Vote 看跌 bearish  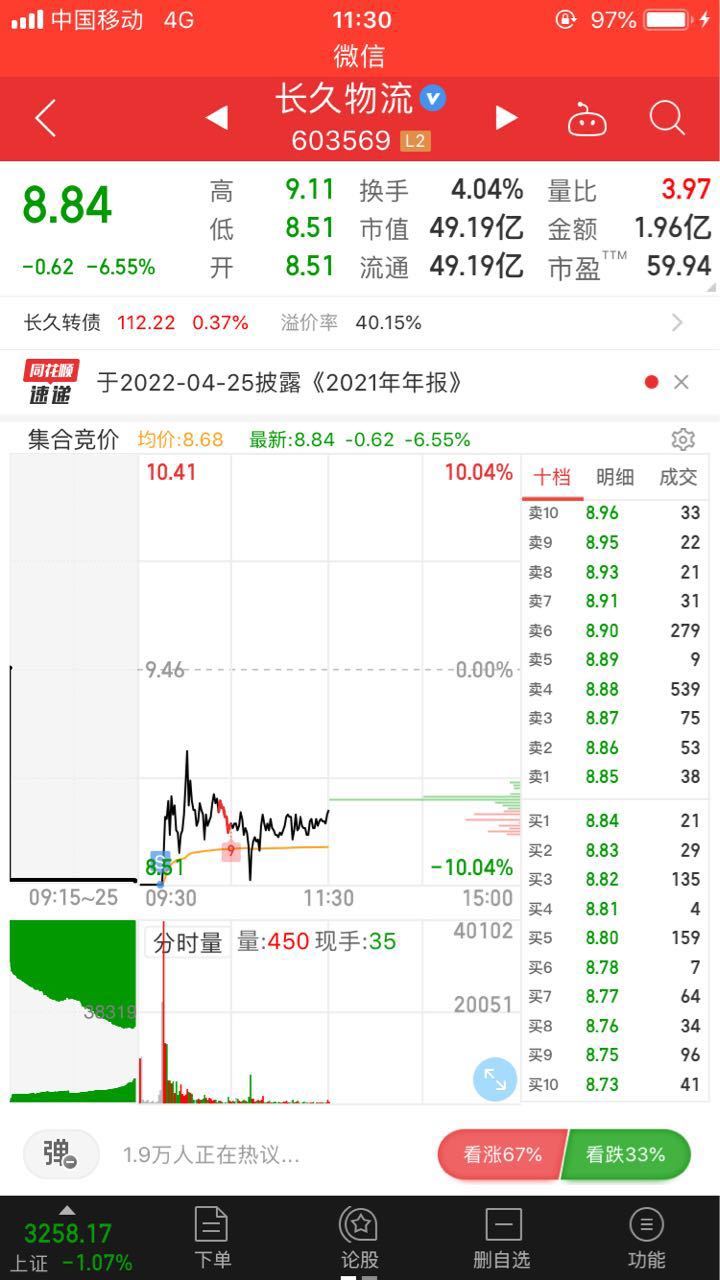[627, 1154]
